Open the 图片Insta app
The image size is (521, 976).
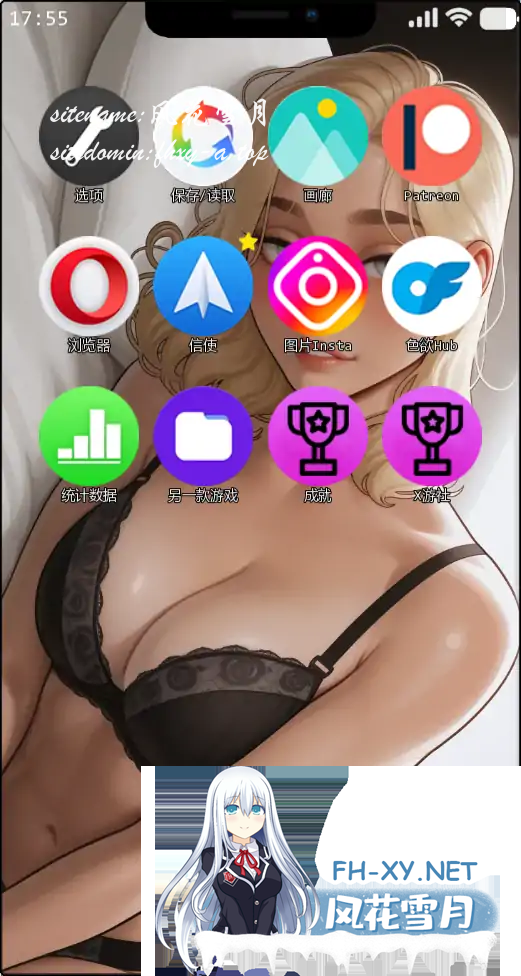[x=317, y=286]
